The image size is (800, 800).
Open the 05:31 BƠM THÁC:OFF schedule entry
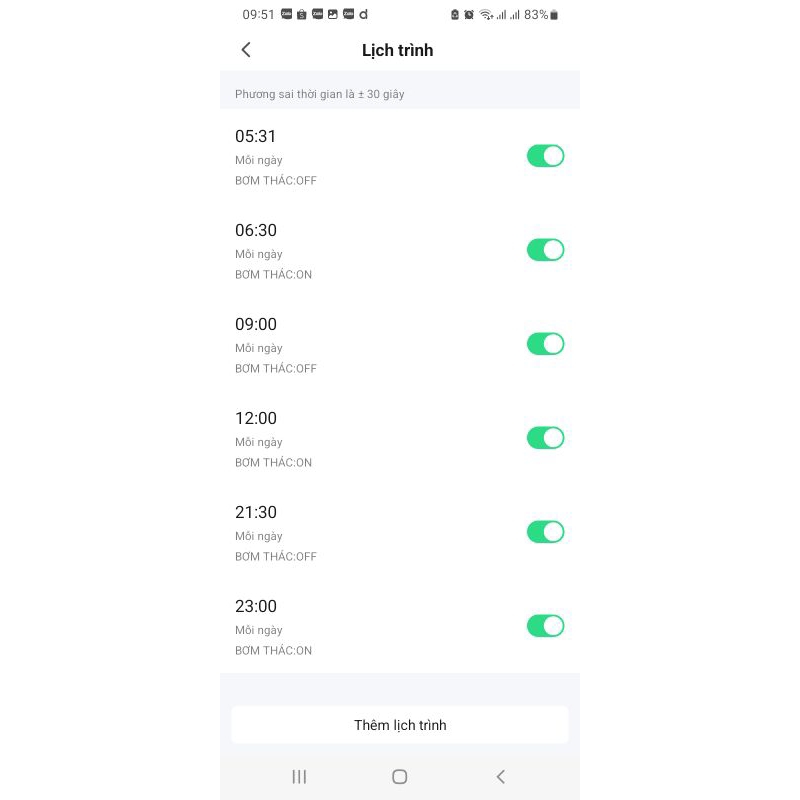coord(350,157)
